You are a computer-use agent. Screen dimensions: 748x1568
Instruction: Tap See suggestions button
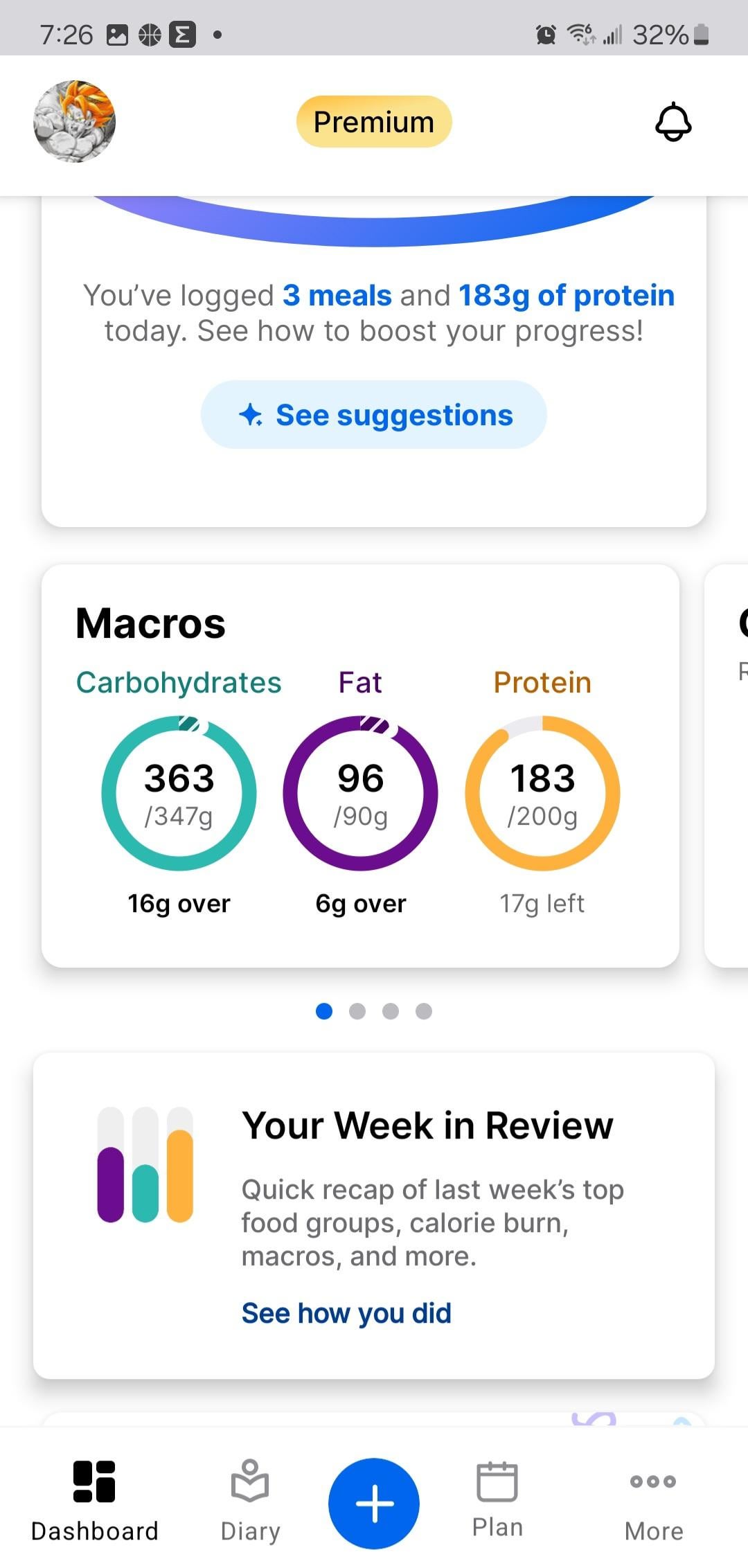374,414
